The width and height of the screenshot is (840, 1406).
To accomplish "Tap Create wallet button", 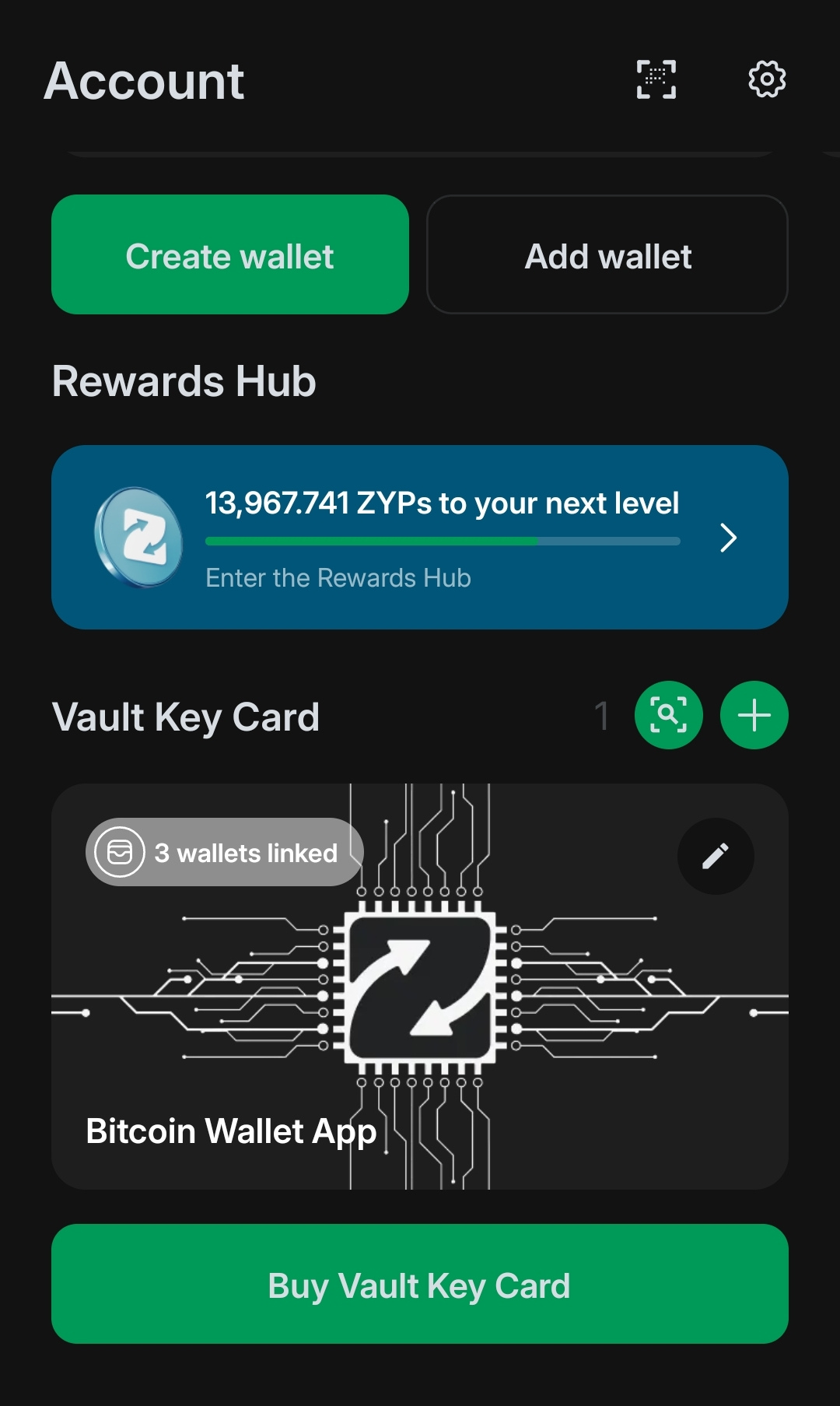I will 230,254.
